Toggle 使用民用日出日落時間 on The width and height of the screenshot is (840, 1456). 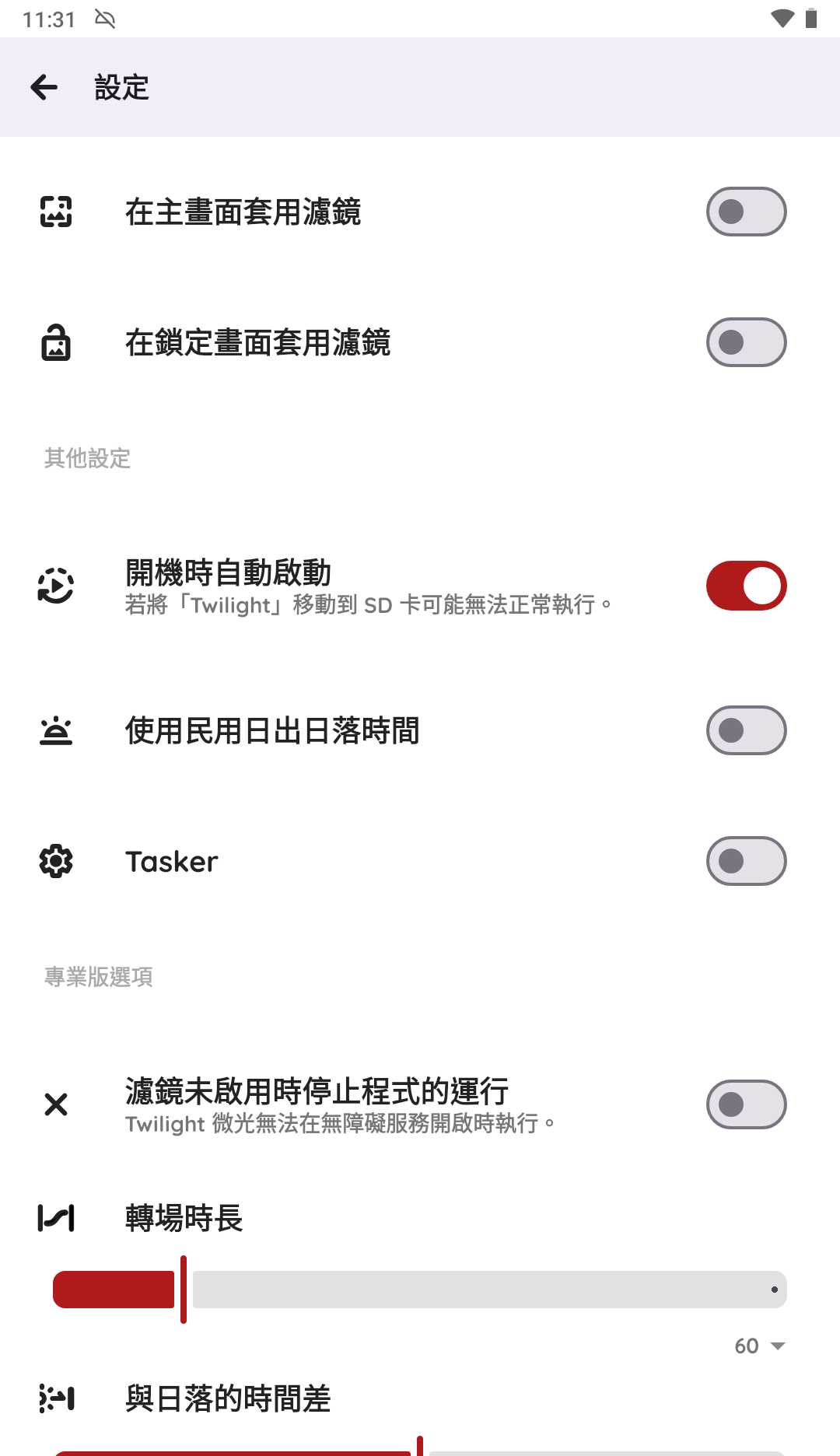746,730
